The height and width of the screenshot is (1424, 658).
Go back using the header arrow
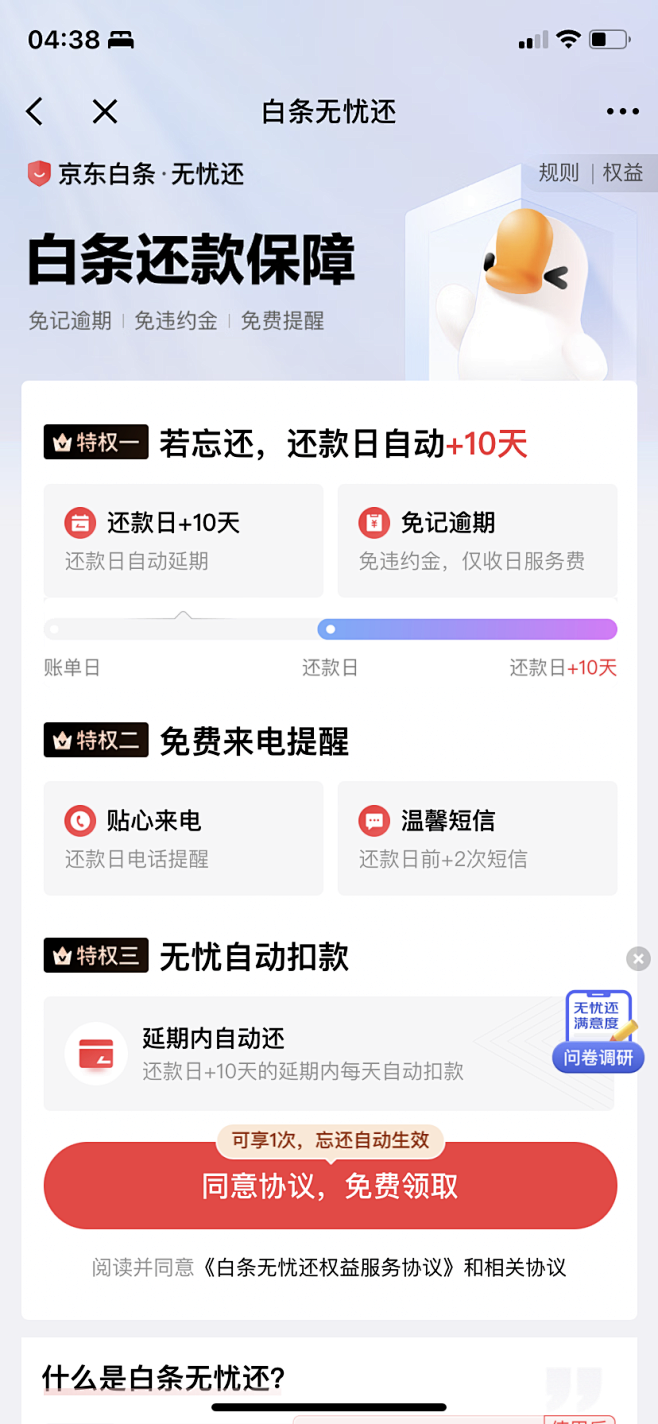click(35, 111)
